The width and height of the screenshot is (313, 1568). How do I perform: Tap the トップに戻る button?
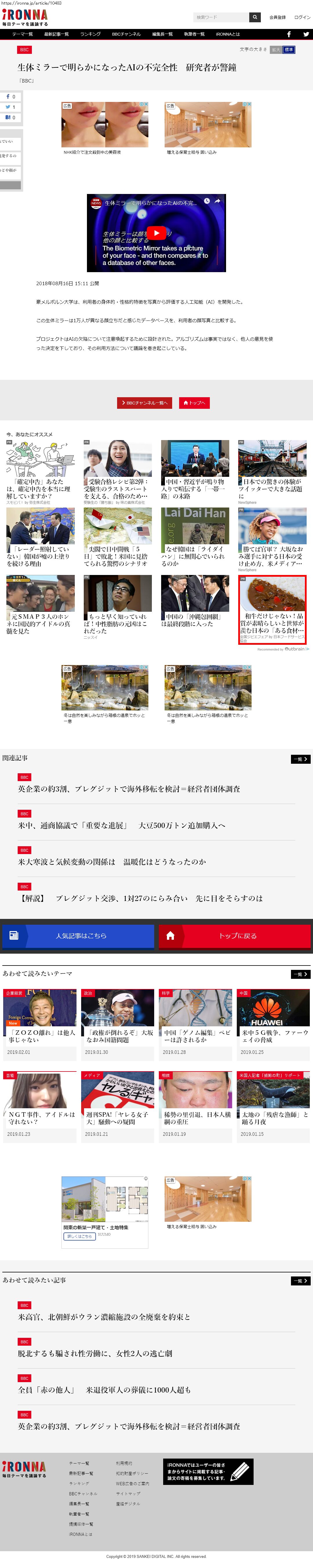(234, 936)
